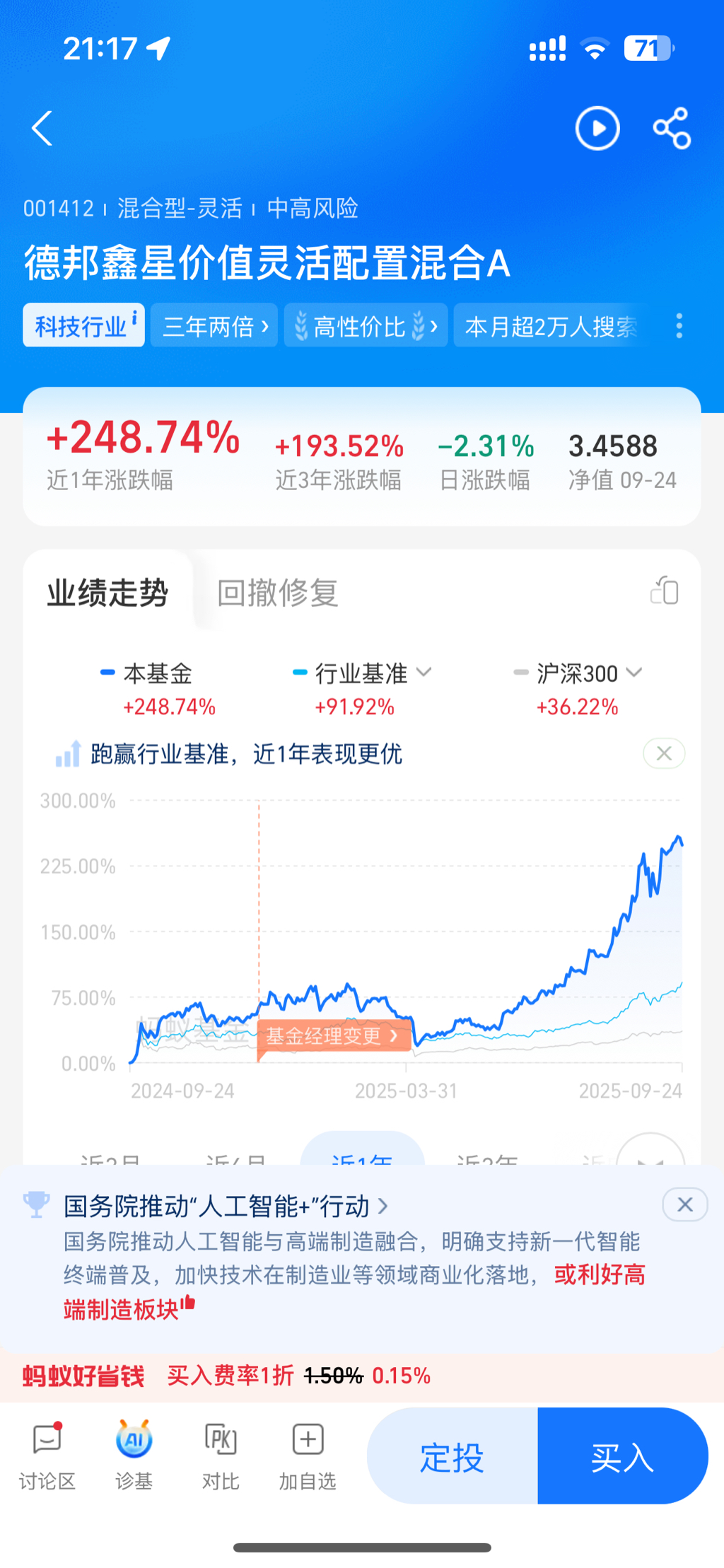
Task: View the 基金经理变更 marker details
Action: click(x=333, y=1036)
